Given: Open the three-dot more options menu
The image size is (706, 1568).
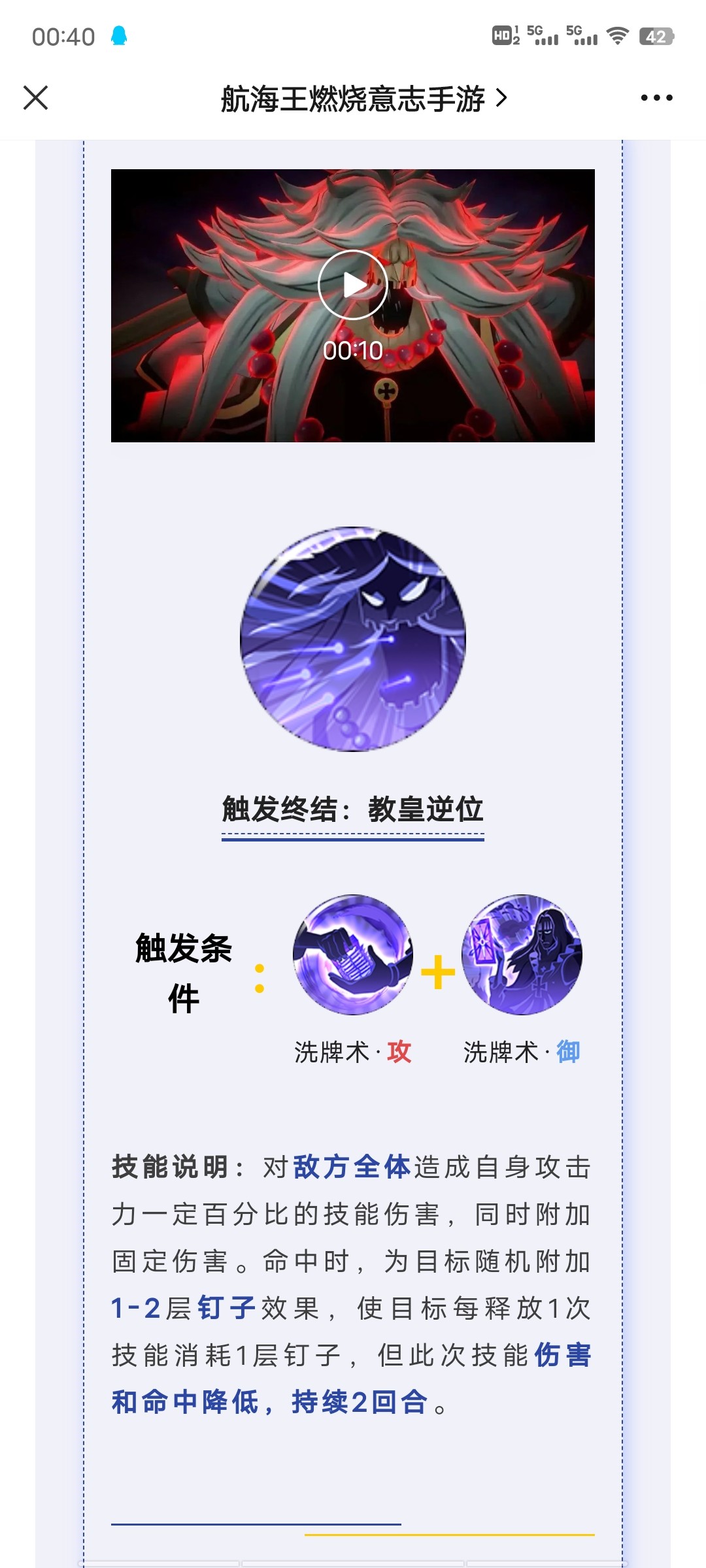Looking at the screenshot, I should 656,98.
